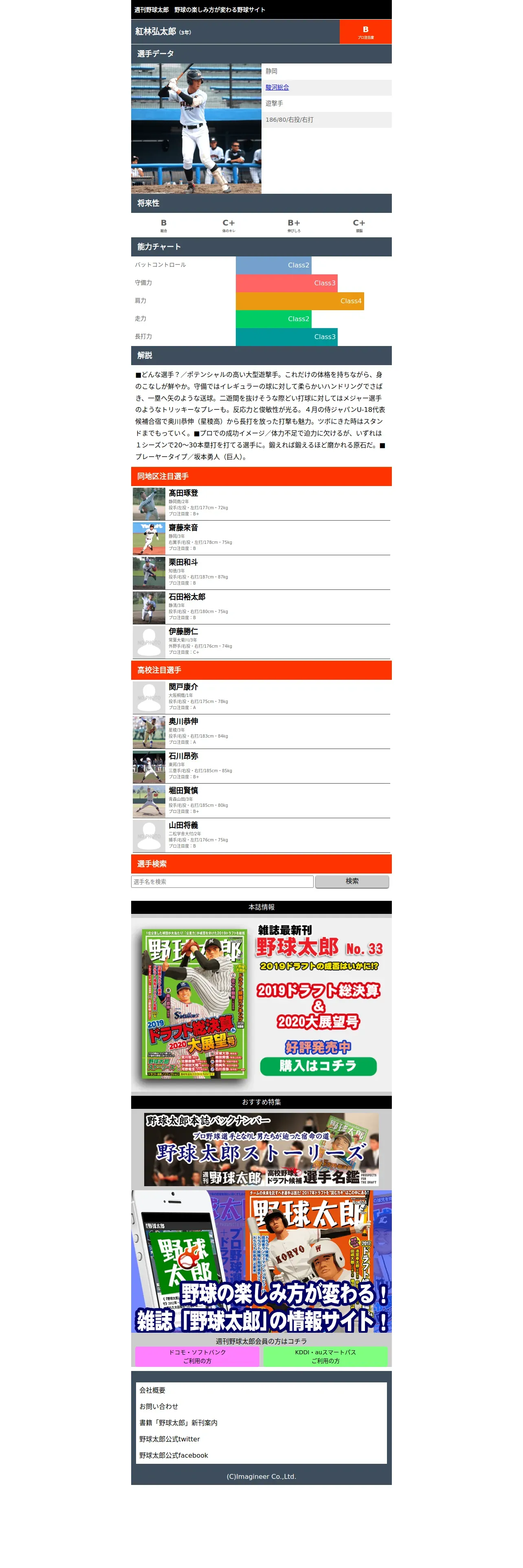This screenshot has width=523, height=1568.
Task: Open 石川昂弥's player page
Action: (261, 767)
